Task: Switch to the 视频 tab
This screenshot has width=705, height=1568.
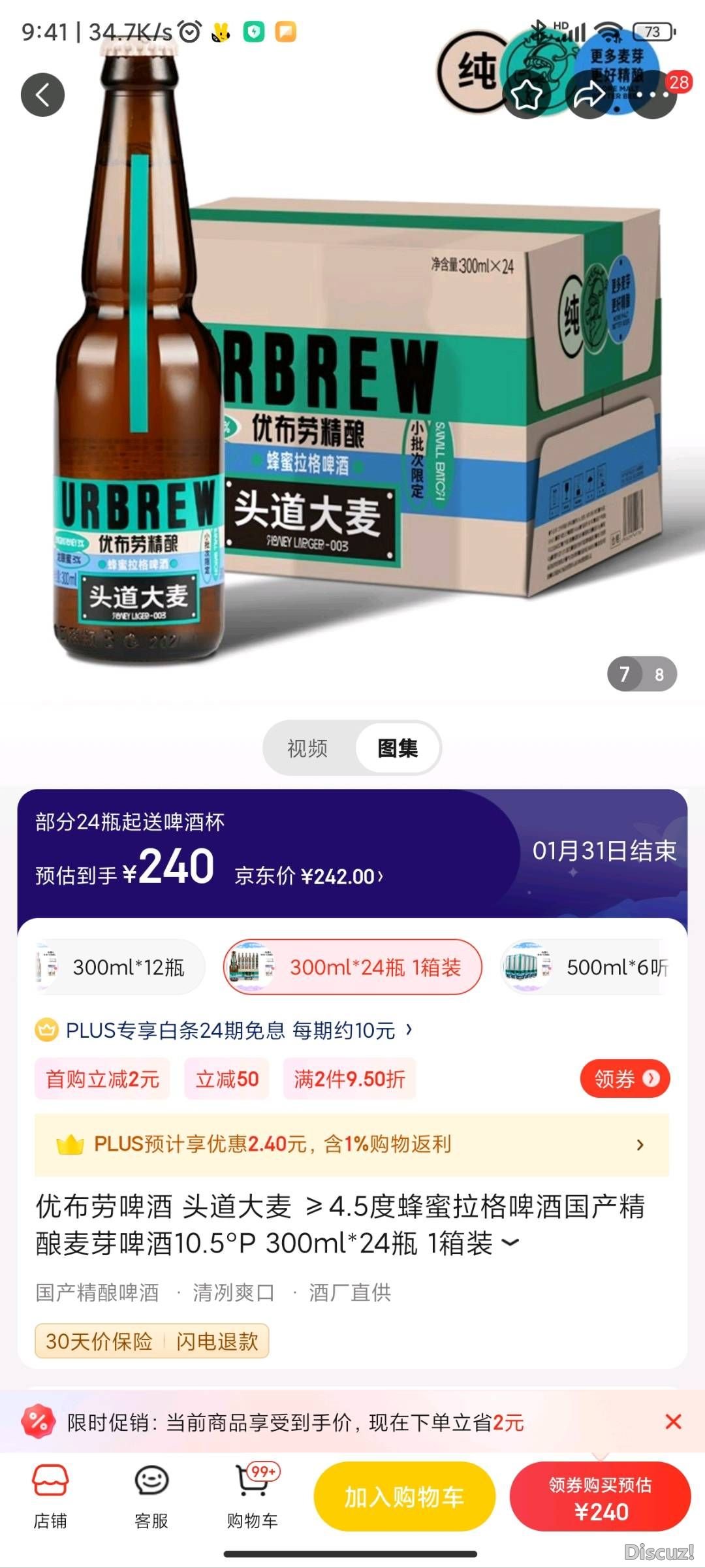Action: click(307, 748)
